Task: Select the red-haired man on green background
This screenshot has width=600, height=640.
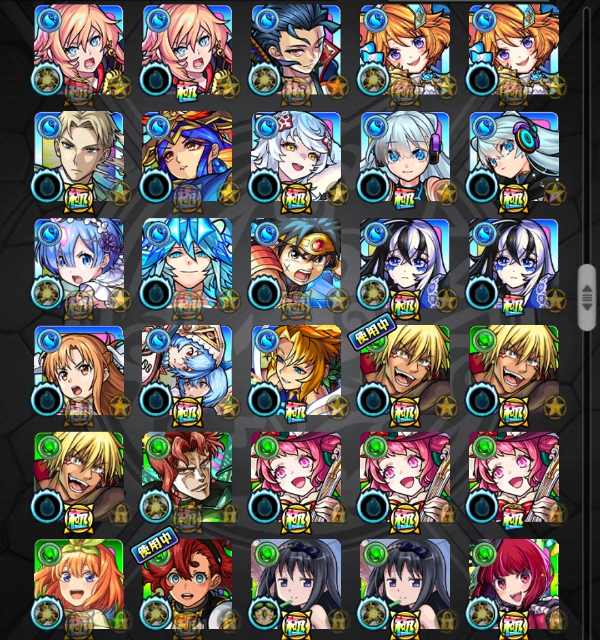Action: tap(187, 478)
